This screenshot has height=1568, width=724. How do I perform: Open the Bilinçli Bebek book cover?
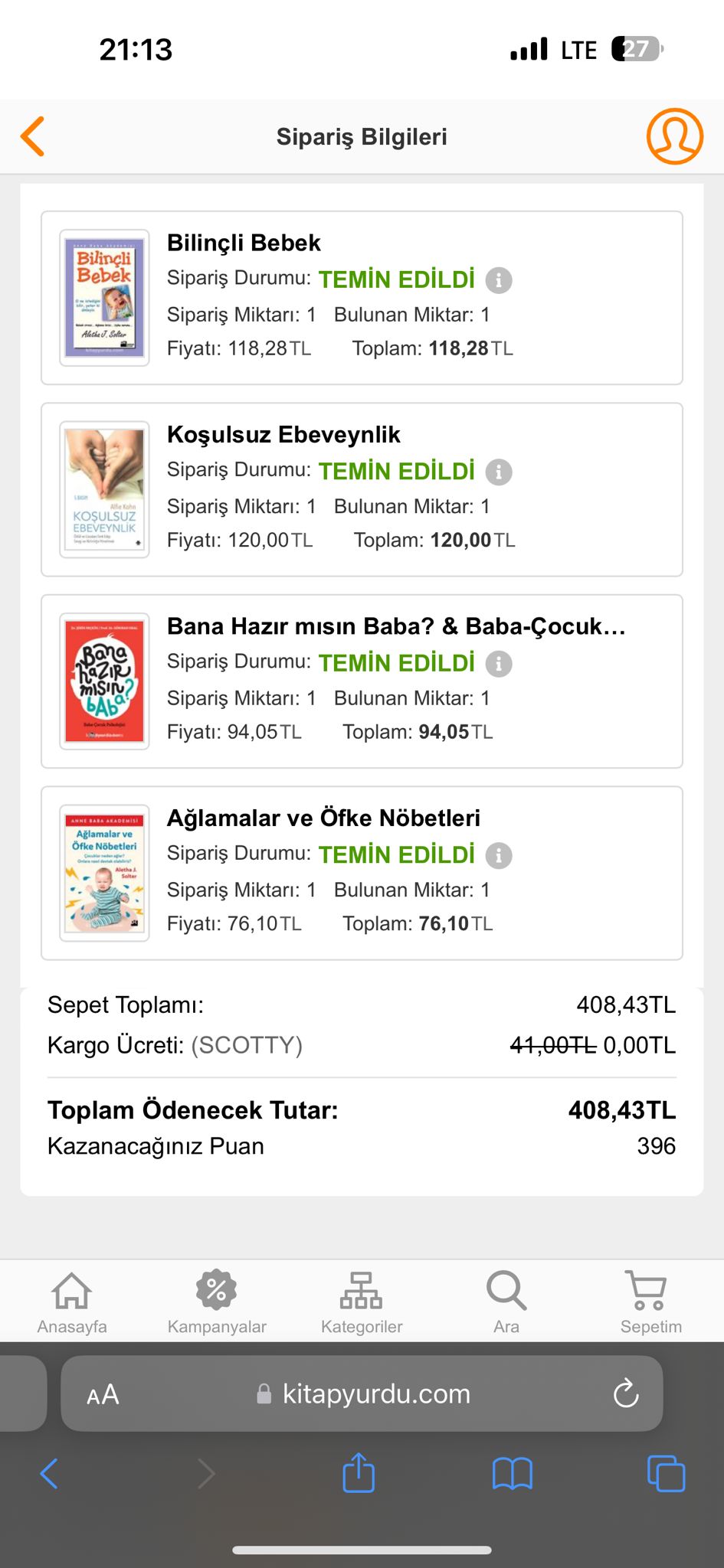(x=104, y=298)
